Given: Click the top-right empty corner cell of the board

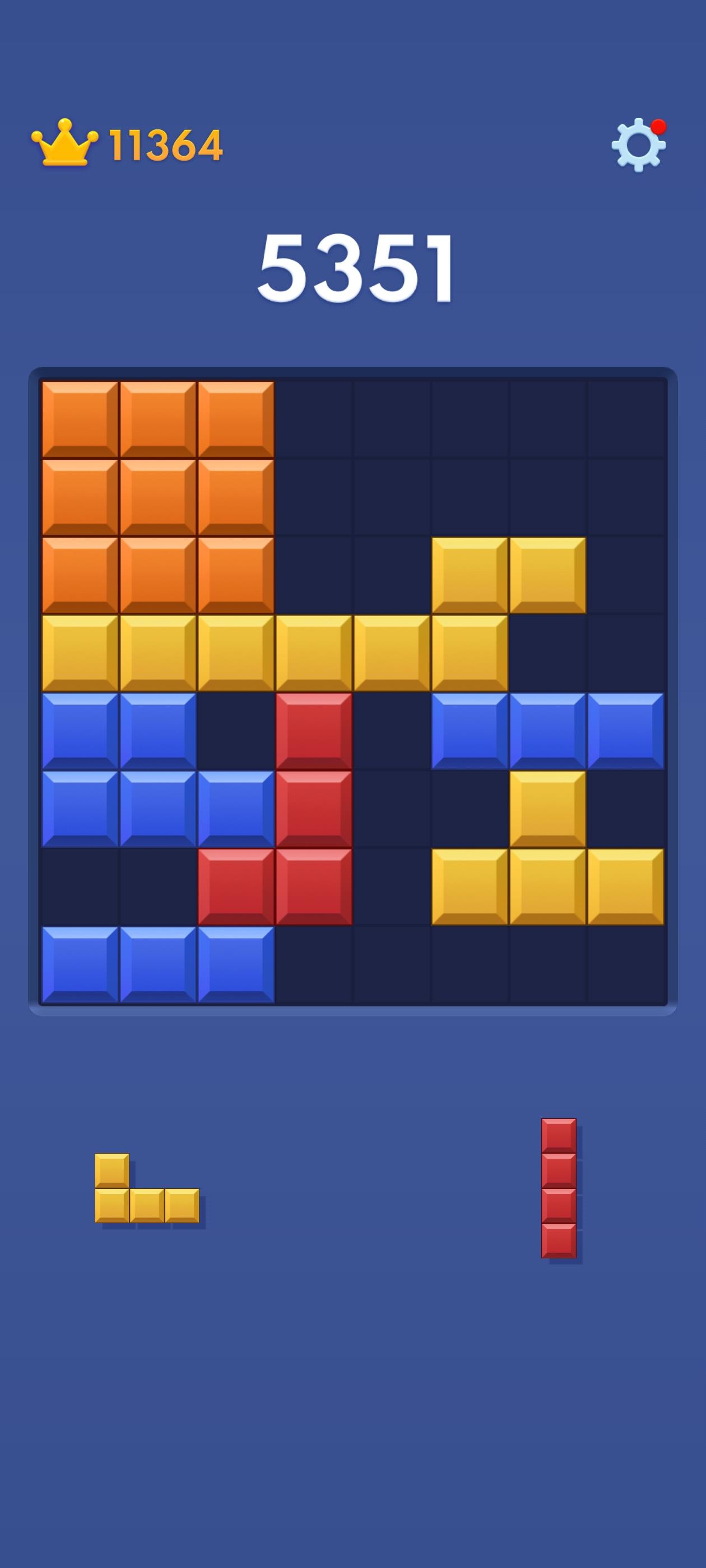Looking at the screenshot, I should 628,420.
